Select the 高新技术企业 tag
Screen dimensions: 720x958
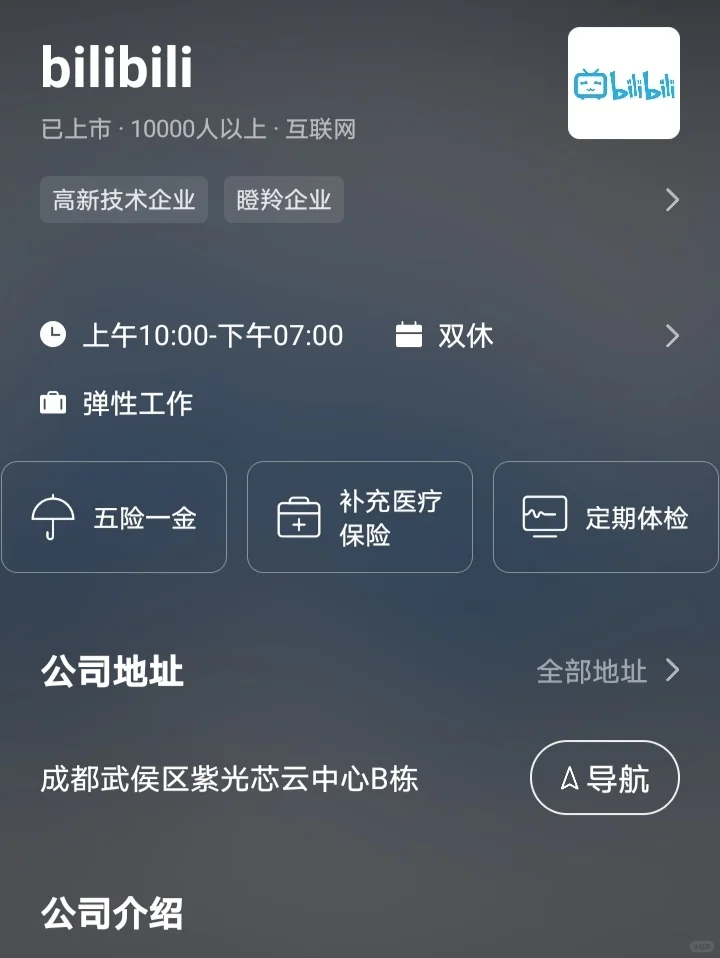(124, 200)
